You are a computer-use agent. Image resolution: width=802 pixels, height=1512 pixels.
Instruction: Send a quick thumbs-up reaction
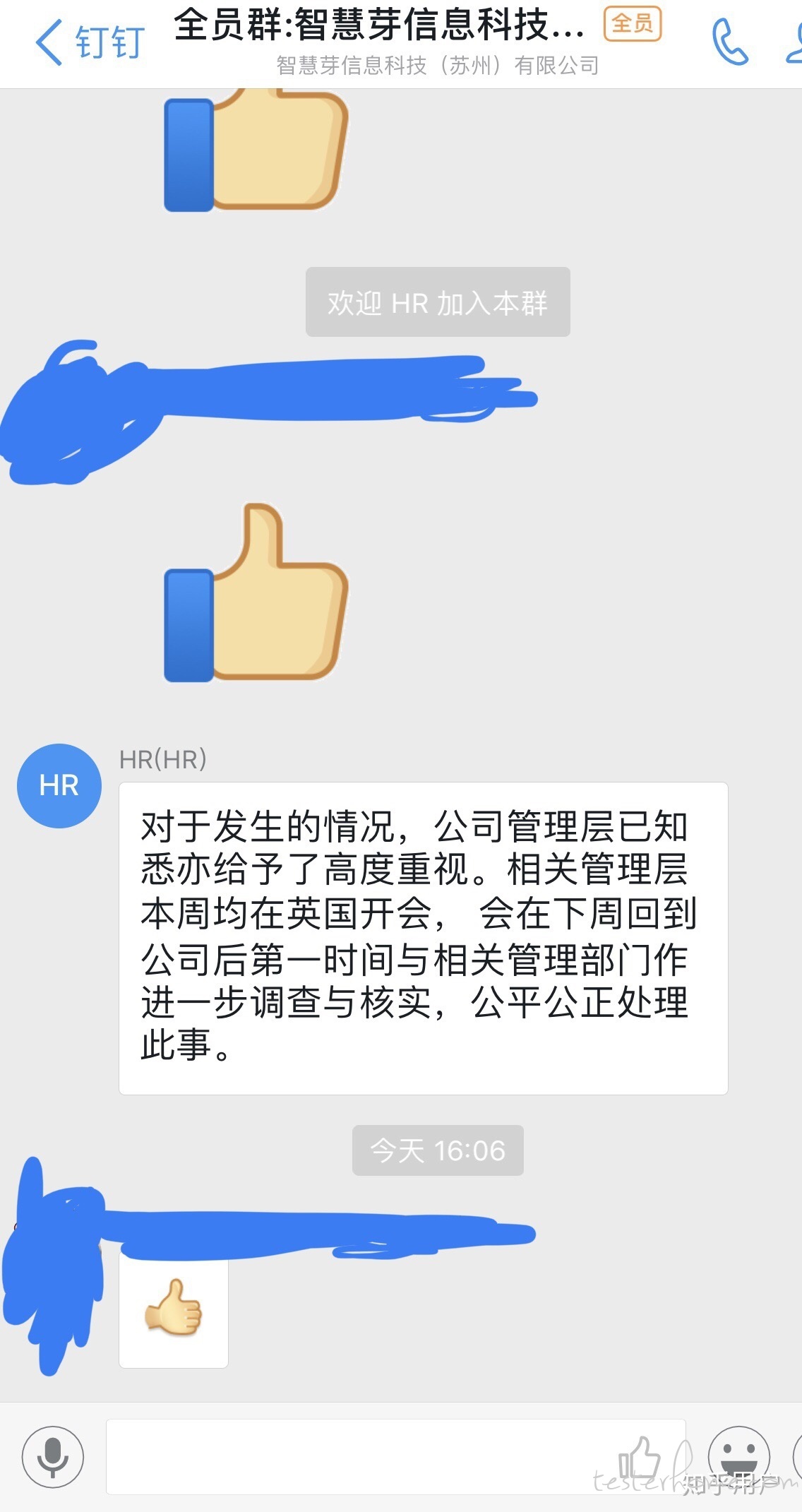tap(639, 1456)
